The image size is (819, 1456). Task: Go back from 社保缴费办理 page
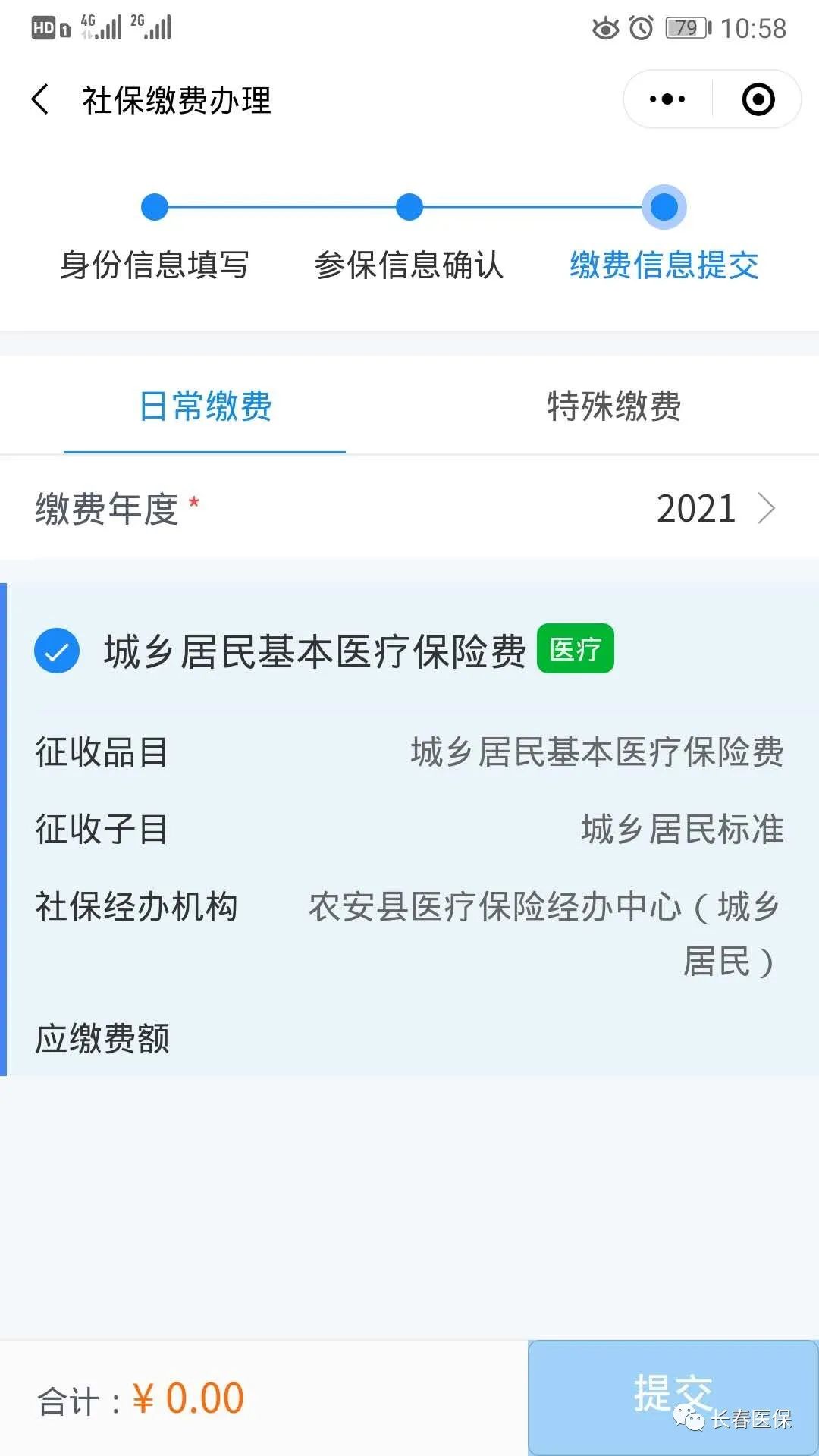pos(41,99)
